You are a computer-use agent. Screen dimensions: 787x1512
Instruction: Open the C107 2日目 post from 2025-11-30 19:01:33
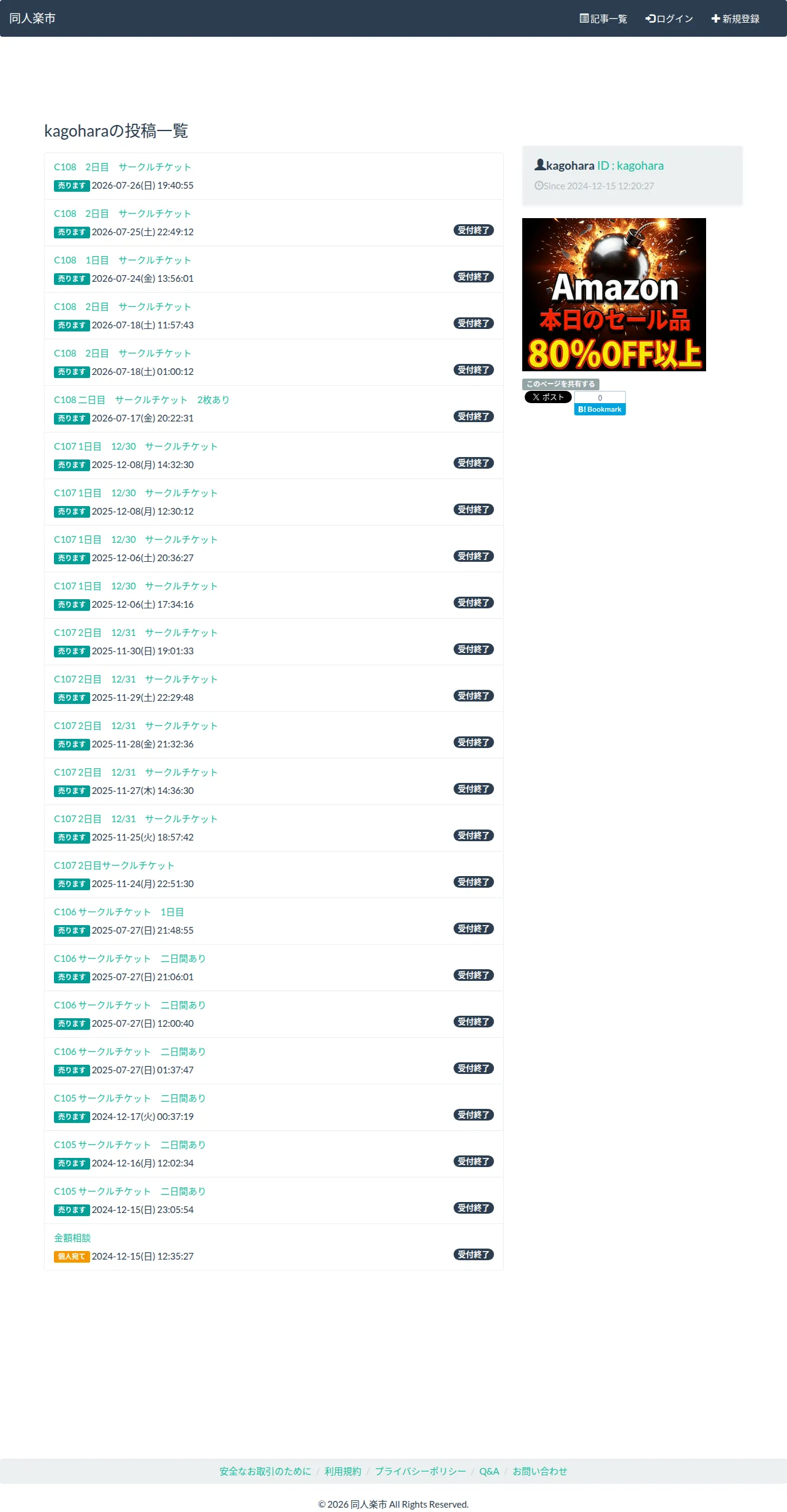click(135, 633)
